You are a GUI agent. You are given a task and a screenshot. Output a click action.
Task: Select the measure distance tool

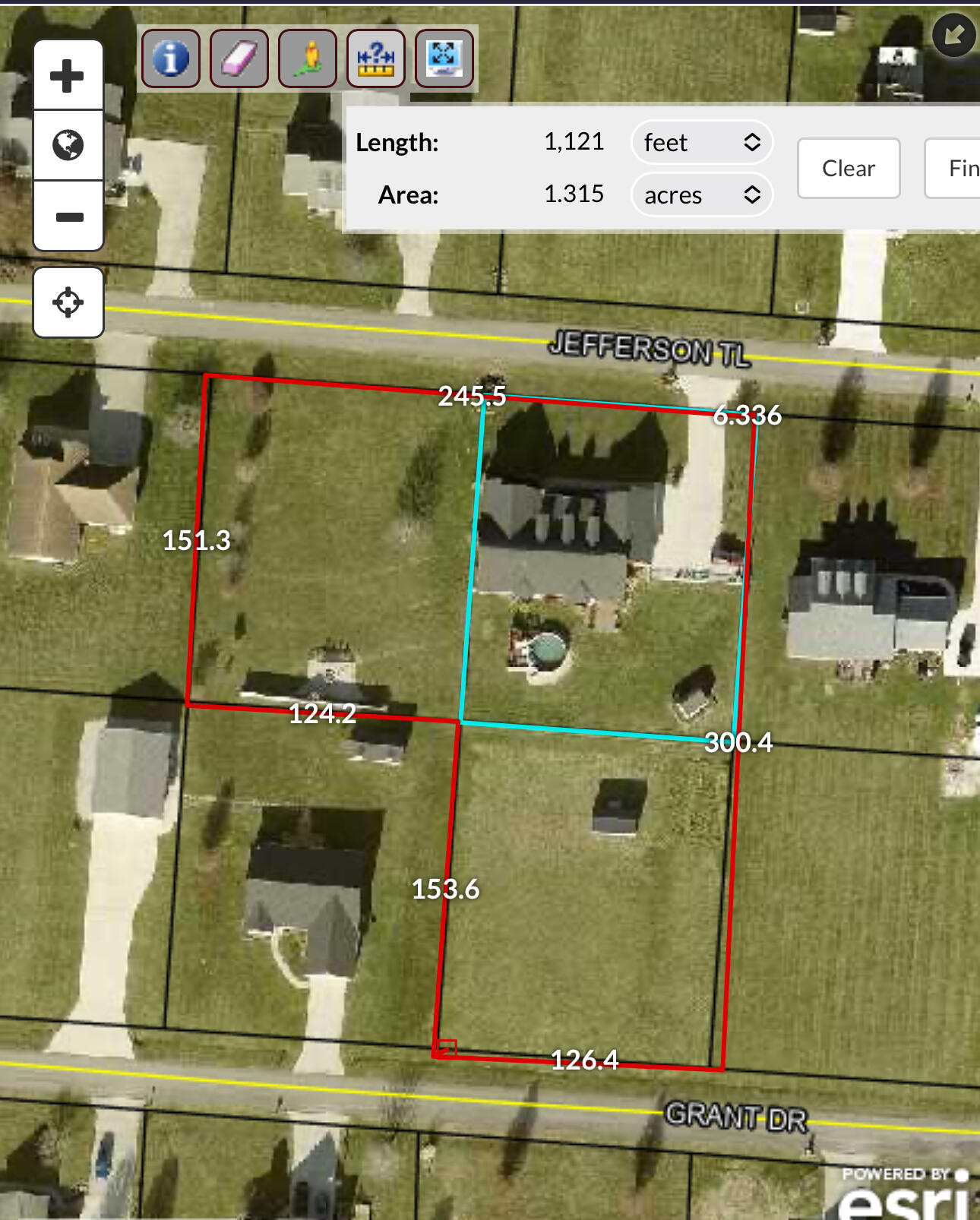376,58
